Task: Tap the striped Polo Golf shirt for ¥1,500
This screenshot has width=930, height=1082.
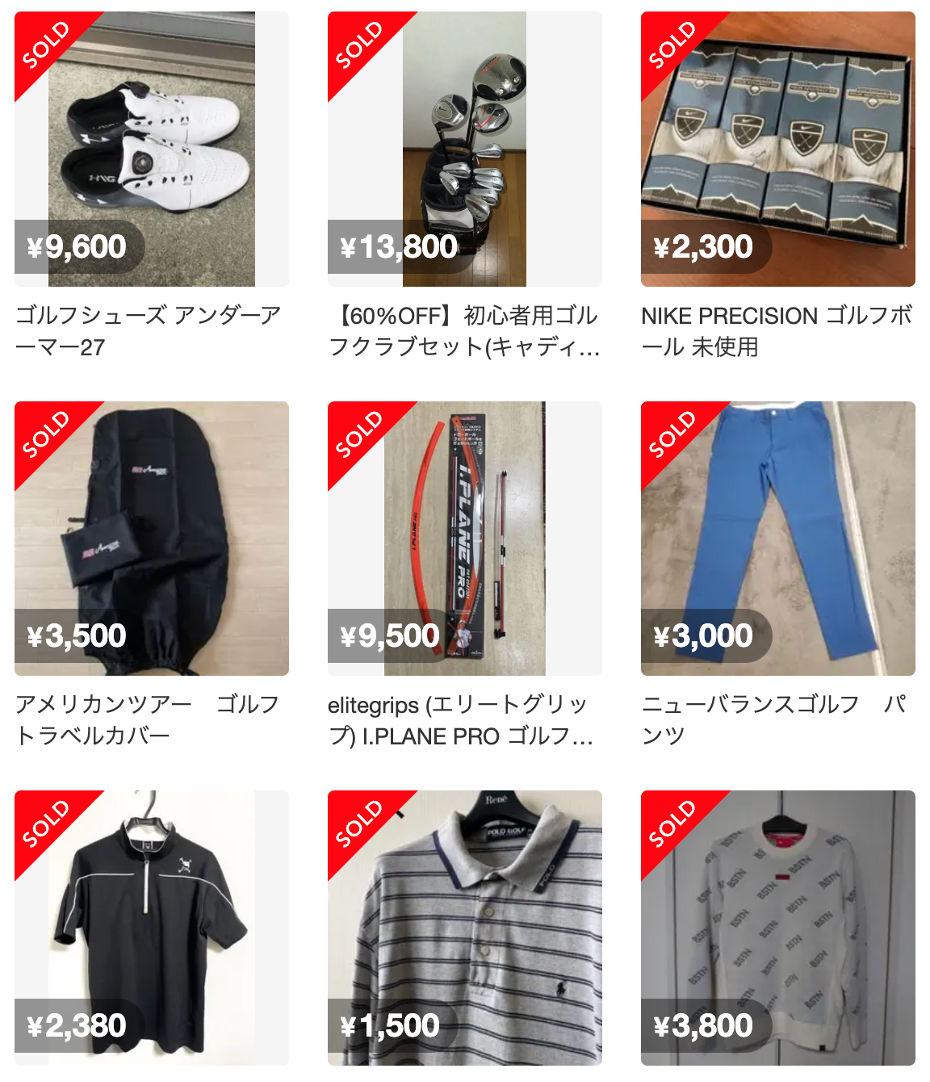Action: coord(464,927)
